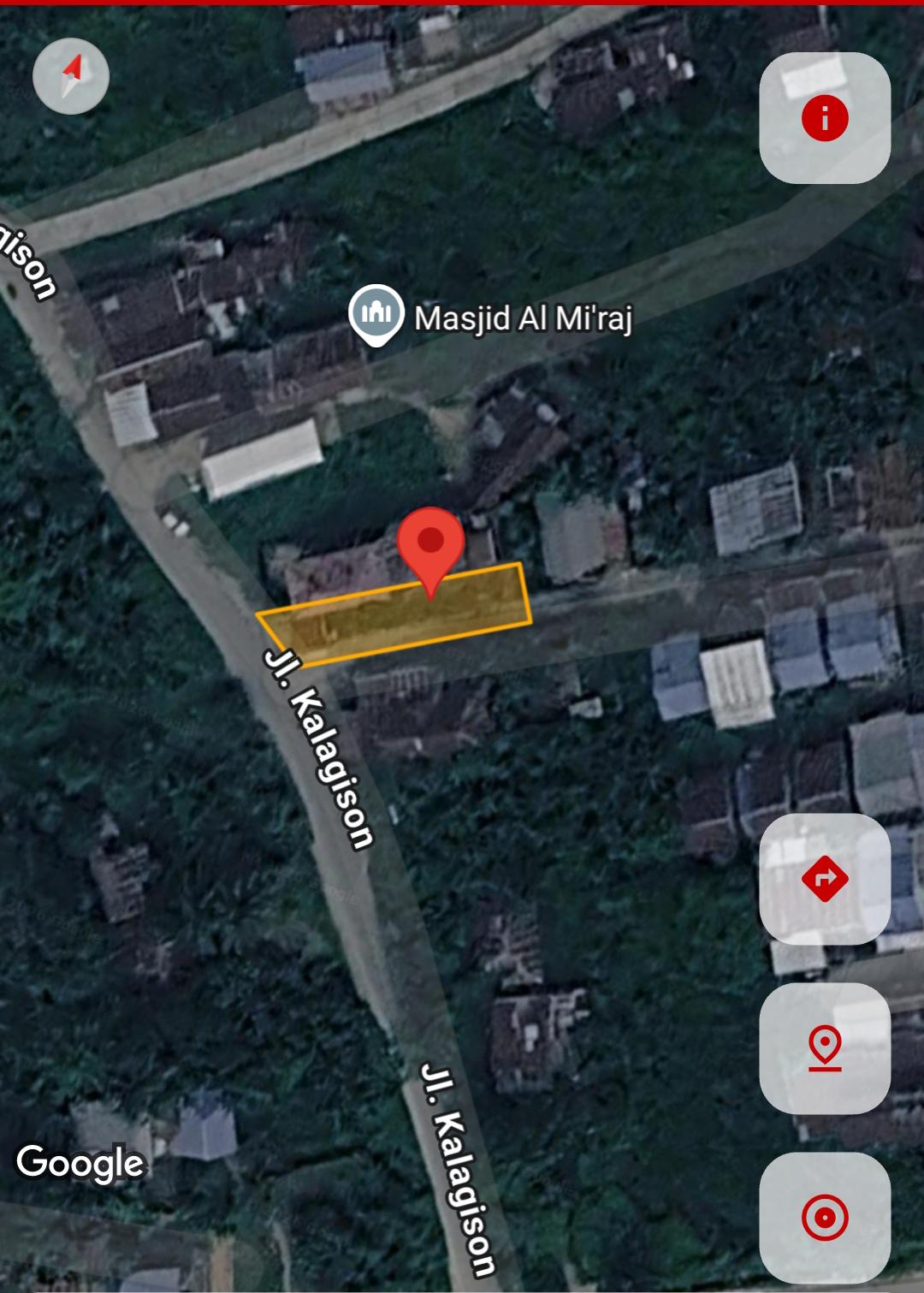
Task: Center the map on my current location
Action: pos(825,1218)
